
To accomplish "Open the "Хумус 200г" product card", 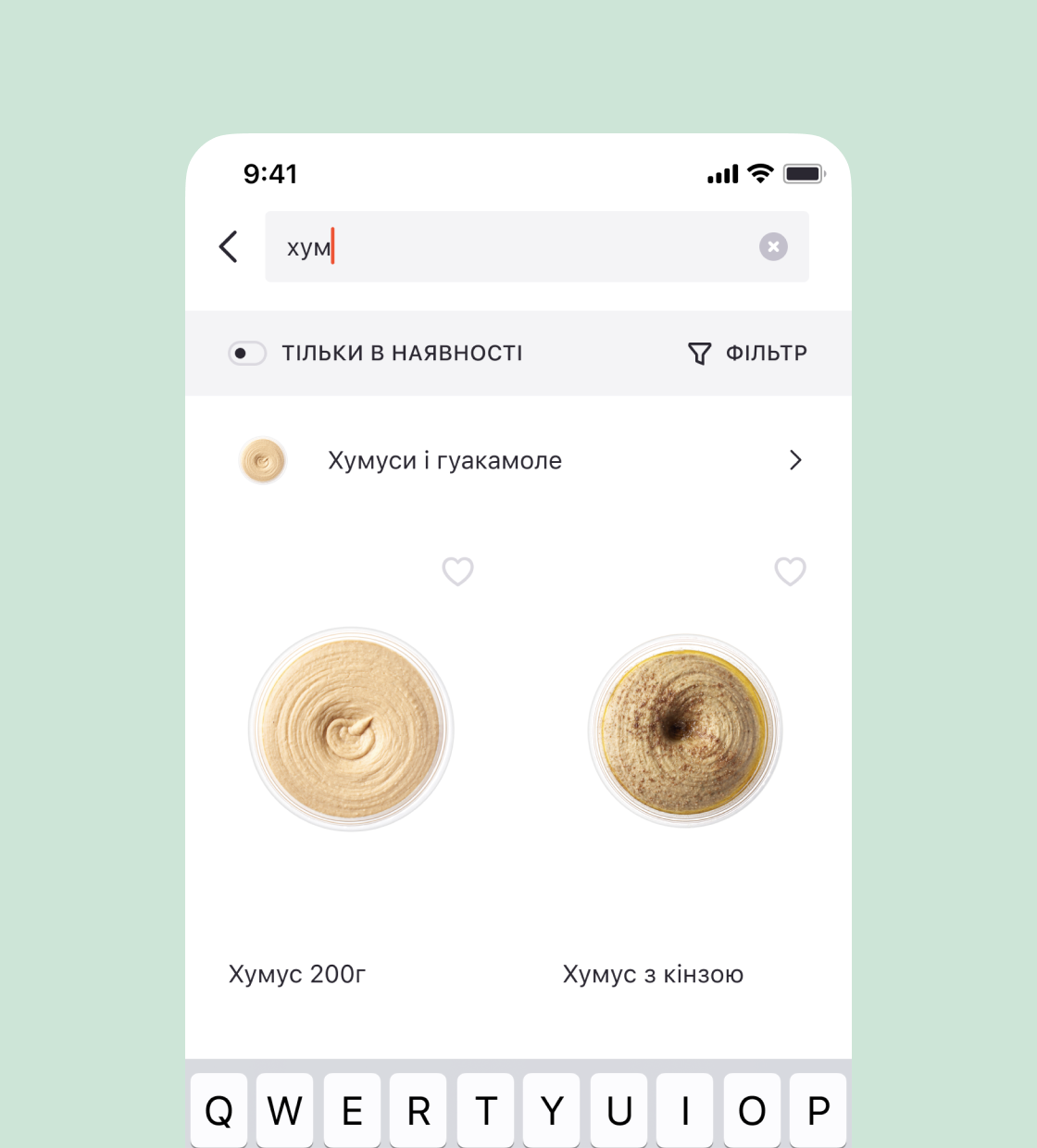I will 351,730.
